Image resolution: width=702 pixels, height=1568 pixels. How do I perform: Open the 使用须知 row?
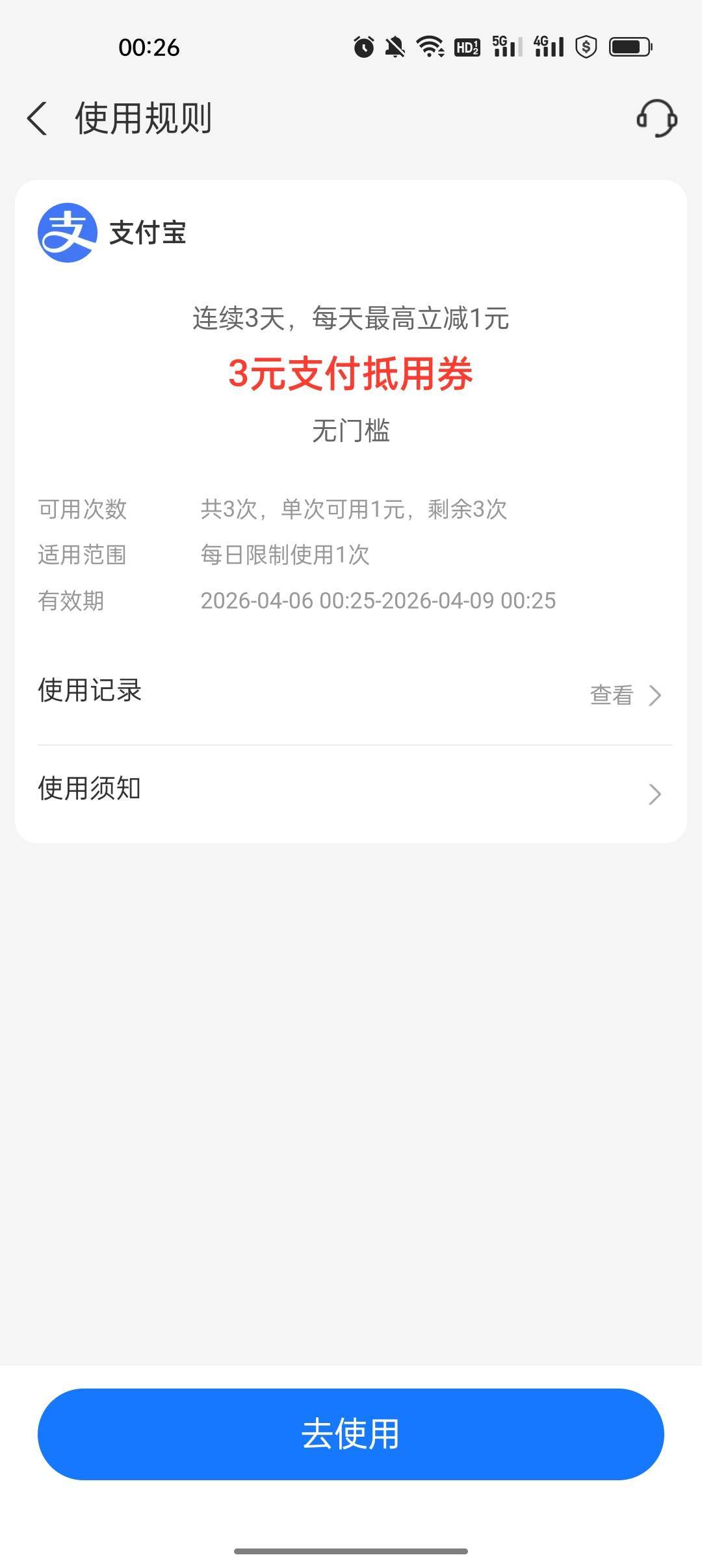pos(351,790)
